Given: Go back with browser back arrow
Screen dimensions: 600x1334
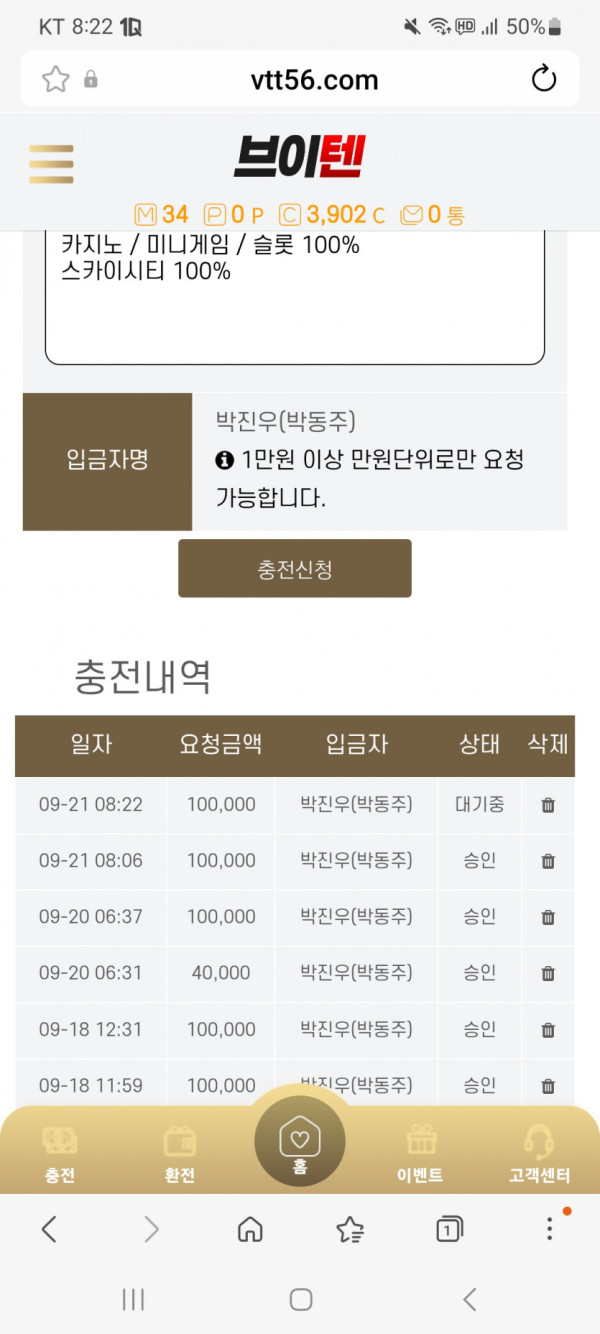Looking at the screenshot, I should pos(49,1229).
